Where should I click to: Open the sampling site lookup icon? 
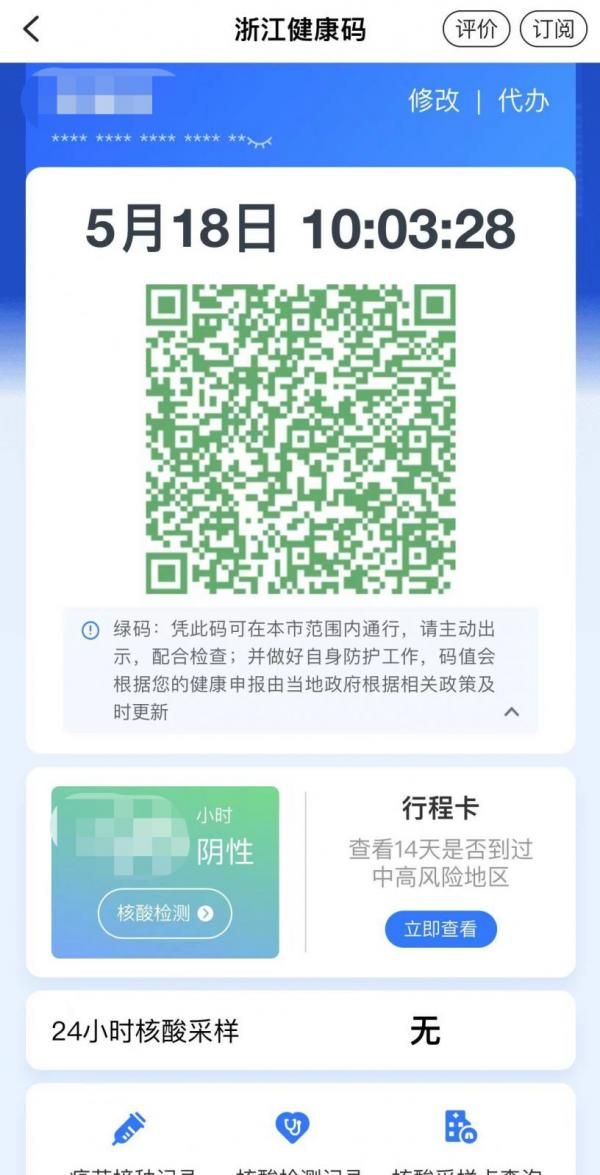pos(460,1126)
